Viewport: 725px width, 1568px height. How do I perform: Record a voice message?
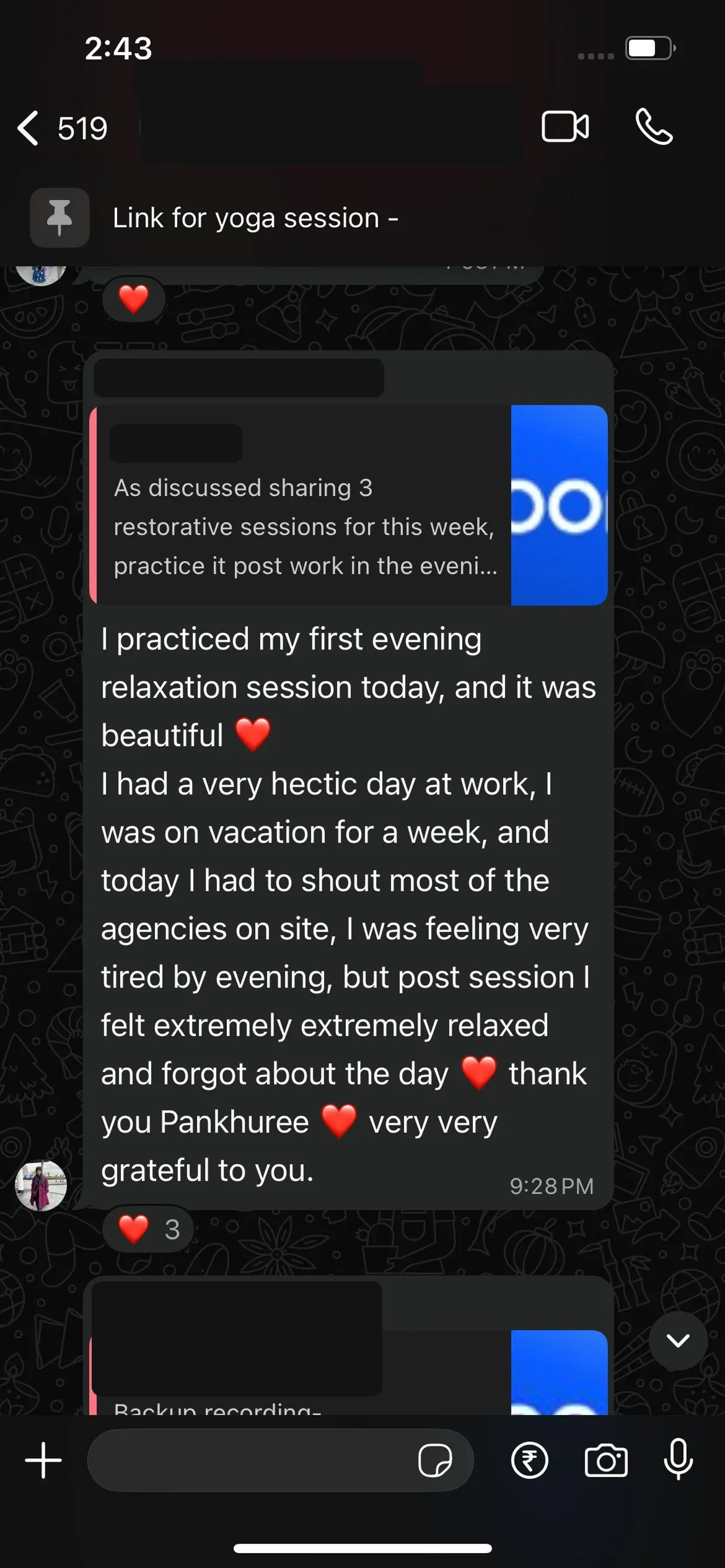[x=679, y=1459]
